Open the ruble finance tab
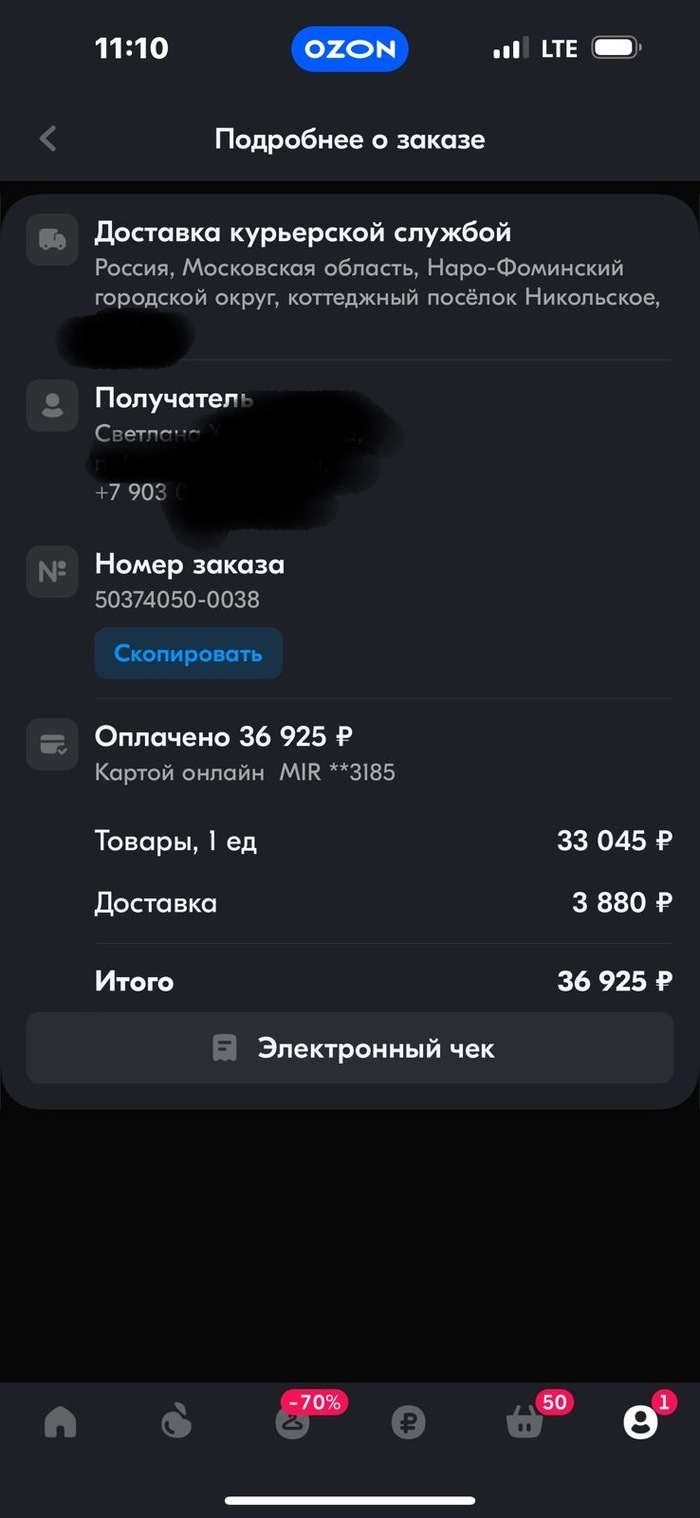This screenshot has width=700, height=1518. (408, 1421)
